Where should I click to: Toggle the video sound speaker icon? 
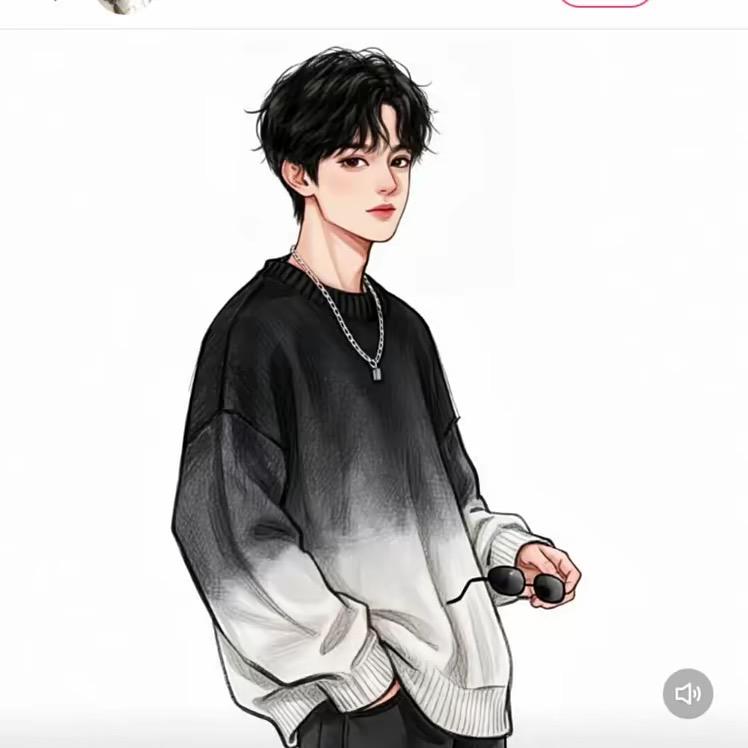[x=688, y=693]
